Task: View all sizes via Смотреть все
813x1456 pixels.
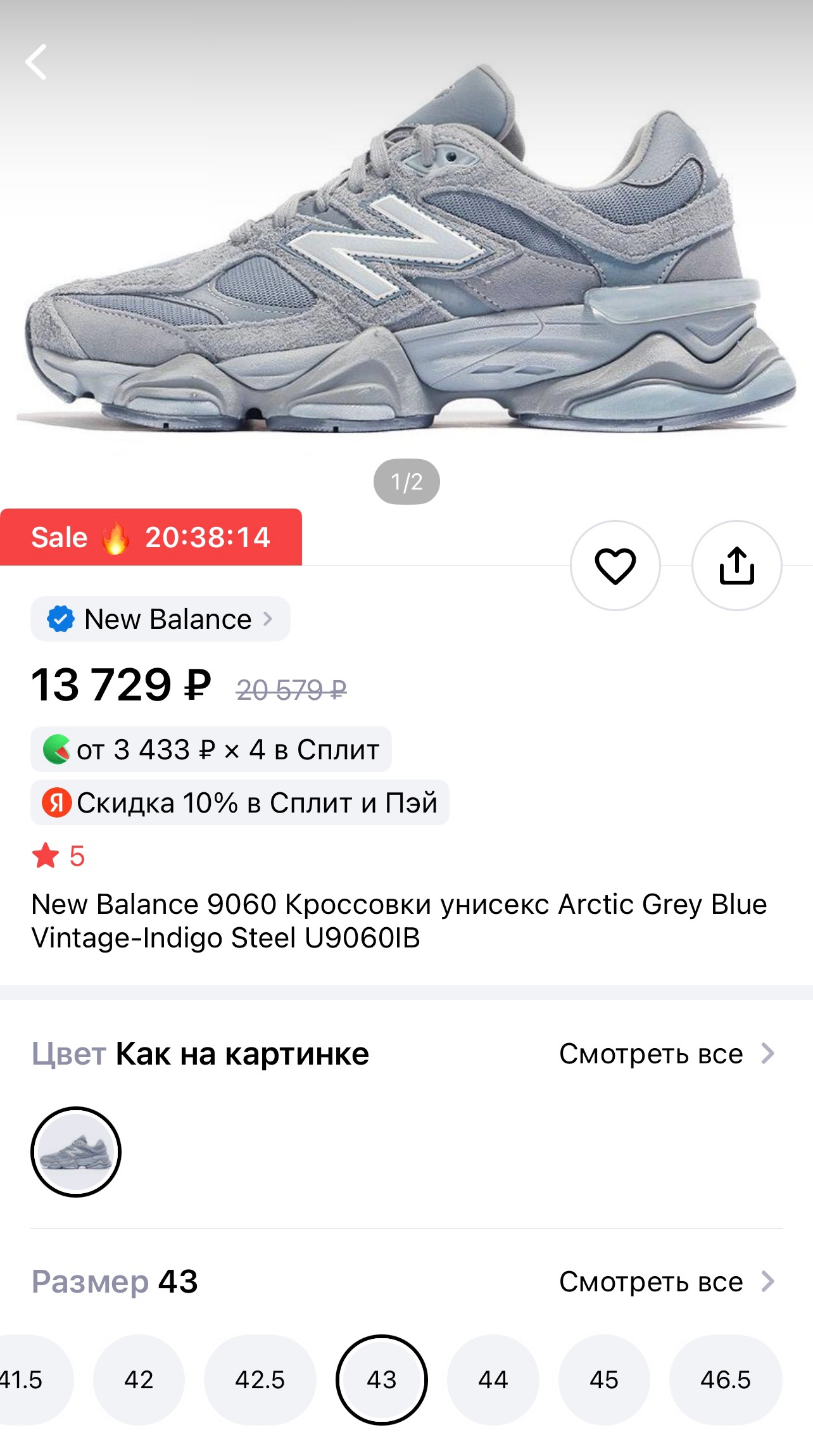Action: (x=666, y=1282)
